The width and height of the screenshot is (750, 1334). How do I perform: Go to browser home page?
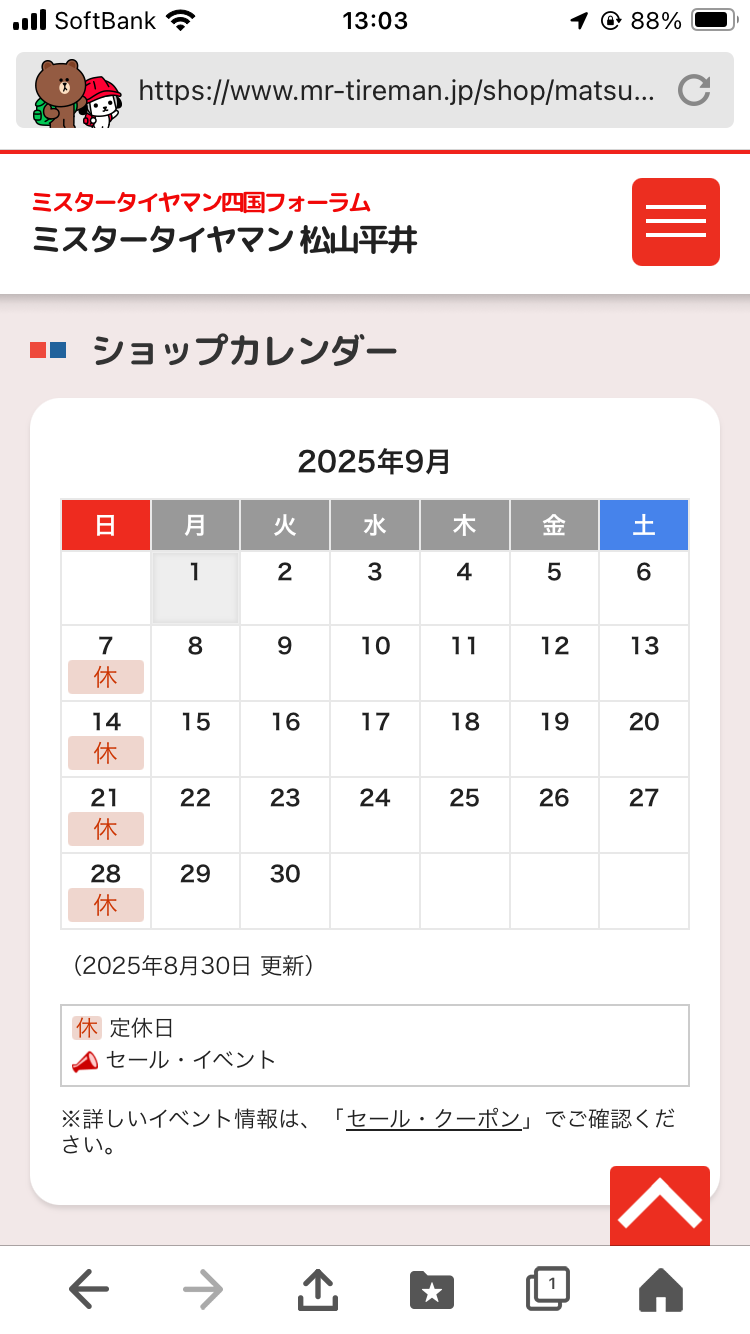pos(661,1290)
